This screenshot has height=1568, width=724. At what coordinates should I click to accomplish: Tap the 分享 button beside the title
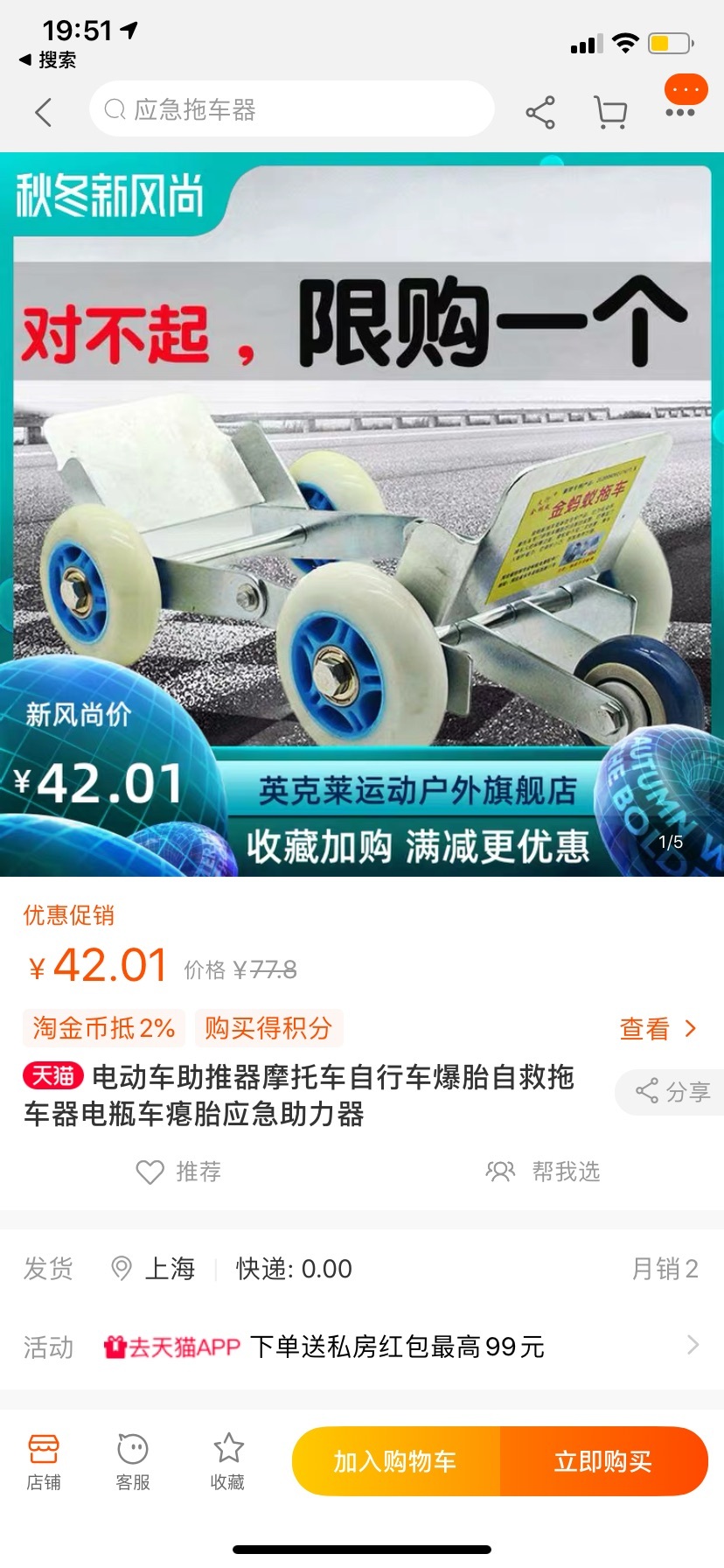[671, 1092]
